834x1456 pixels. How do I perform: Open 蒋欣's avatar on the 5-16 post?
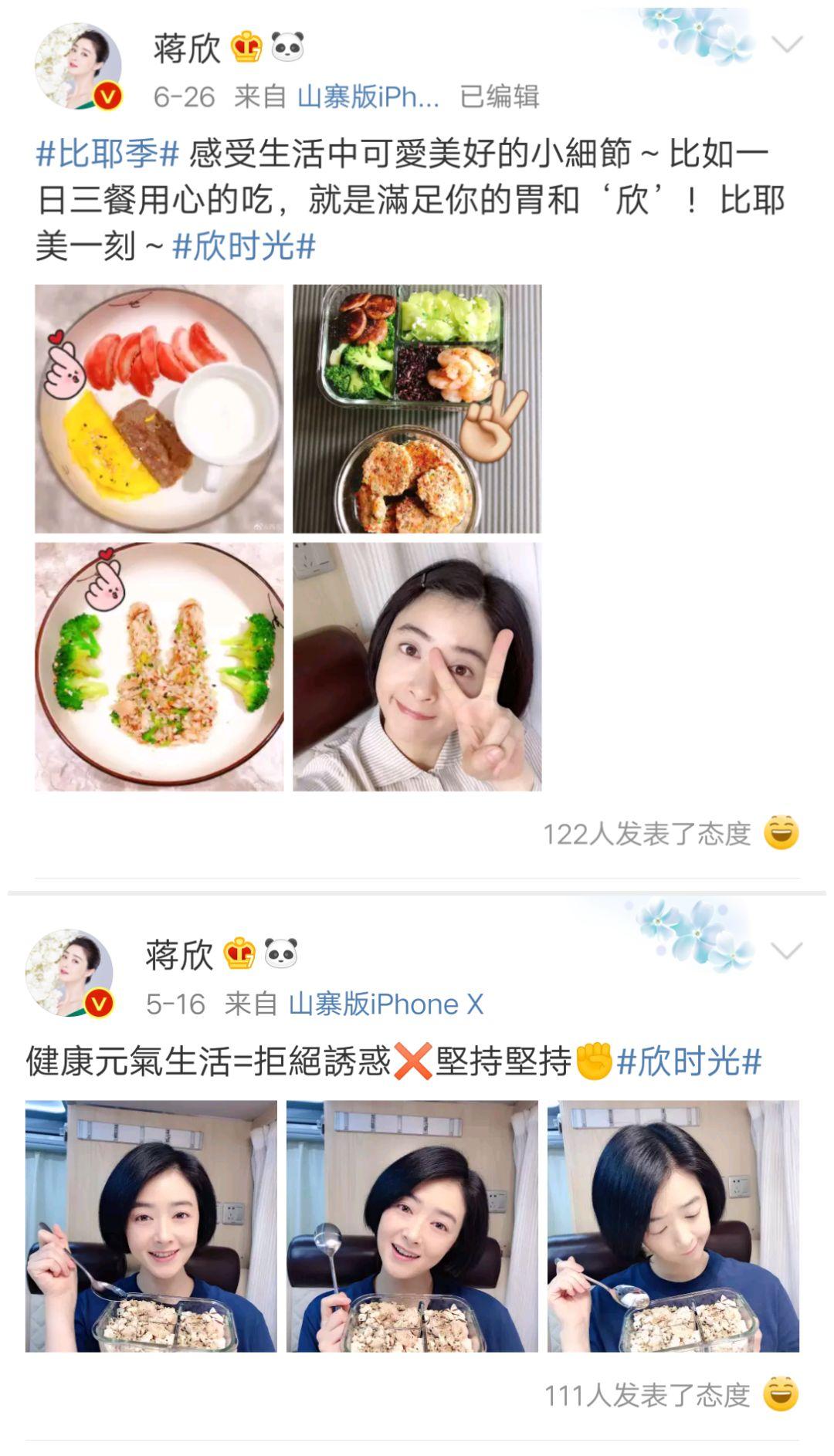(x=69, y=973)
